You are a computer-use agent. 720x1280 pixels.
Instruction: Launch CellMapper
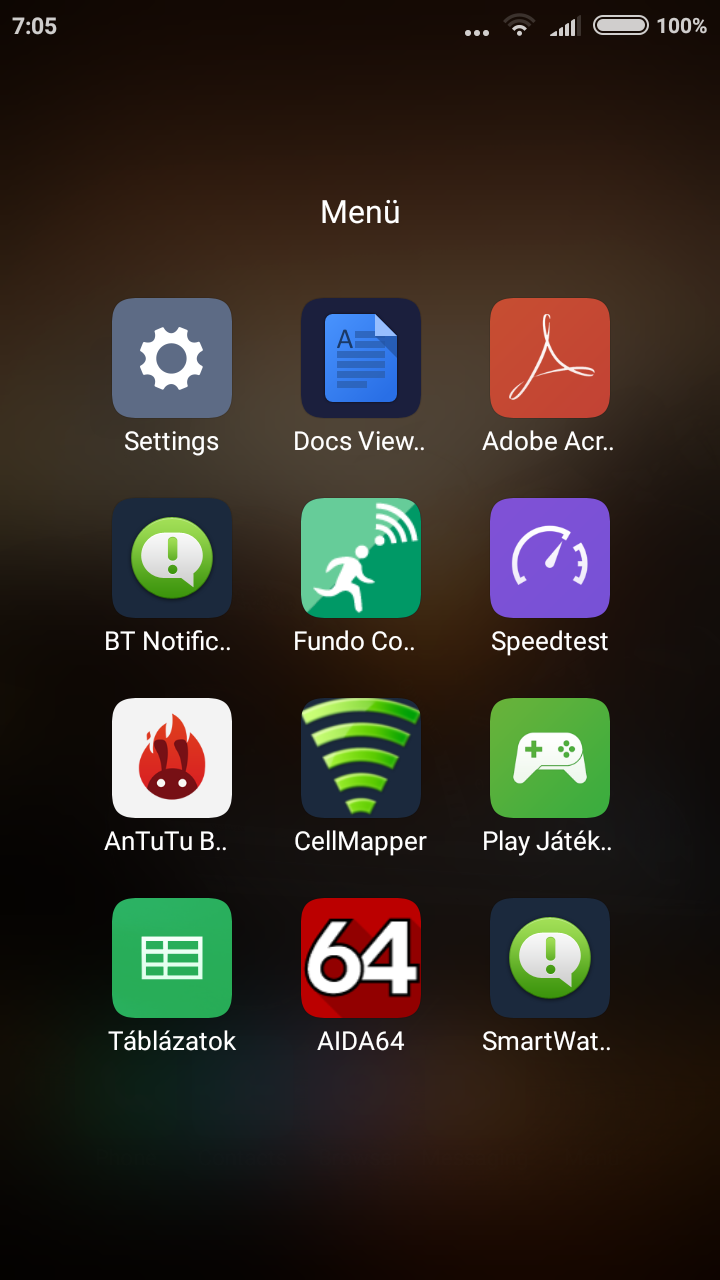point(361,758)
